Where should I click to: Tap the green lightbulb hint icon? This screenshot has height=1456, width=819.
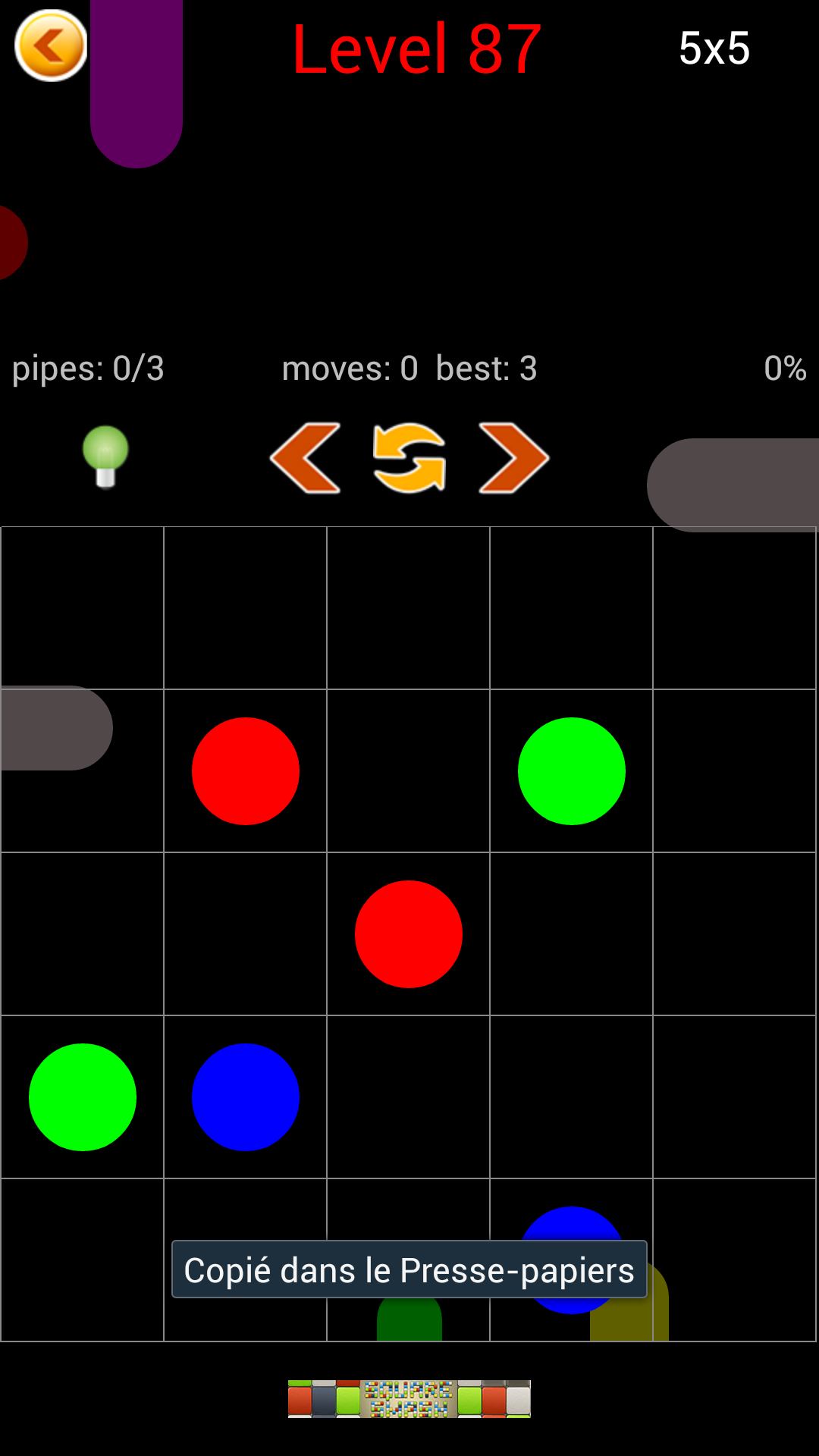tap(105, 456)
